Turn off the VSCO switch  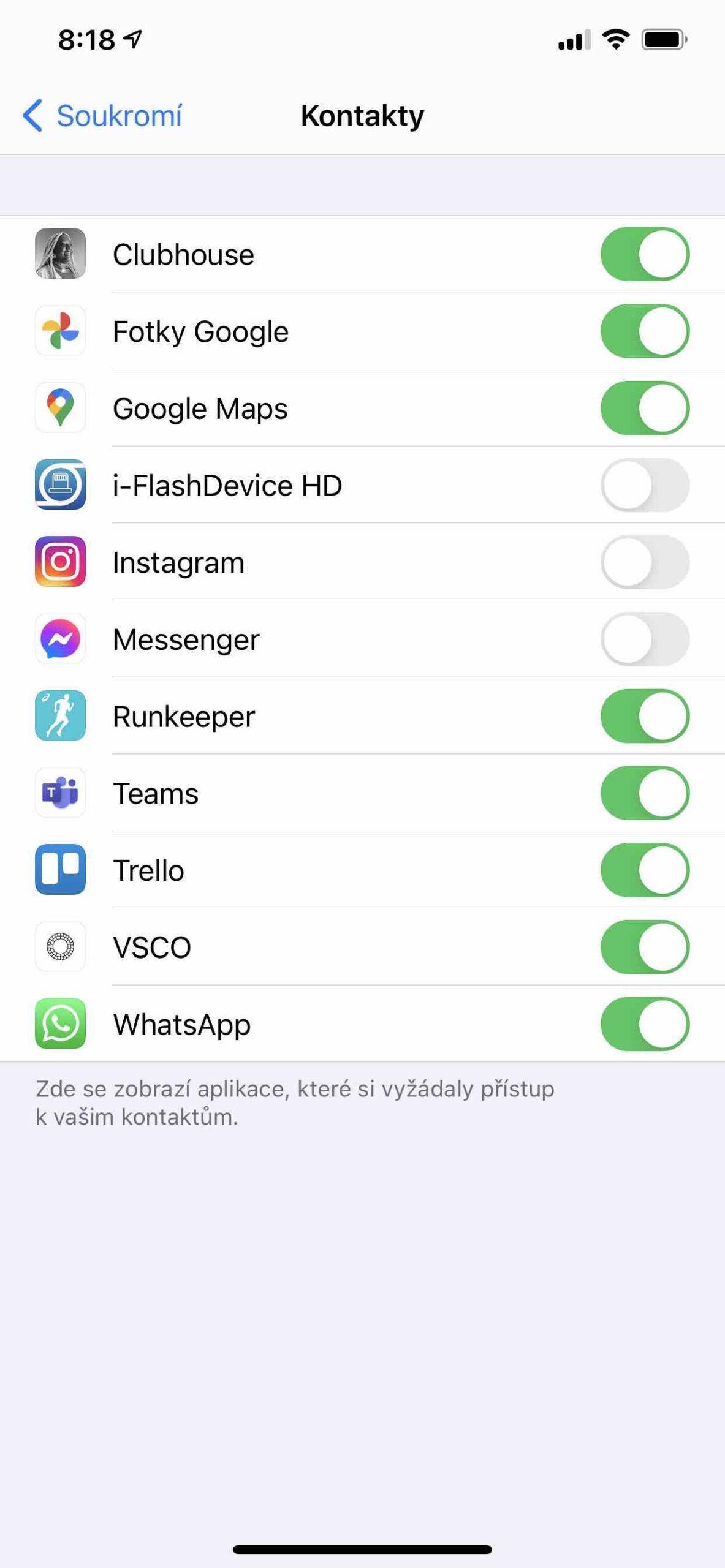pyautogui.click(x=646, y=947)
